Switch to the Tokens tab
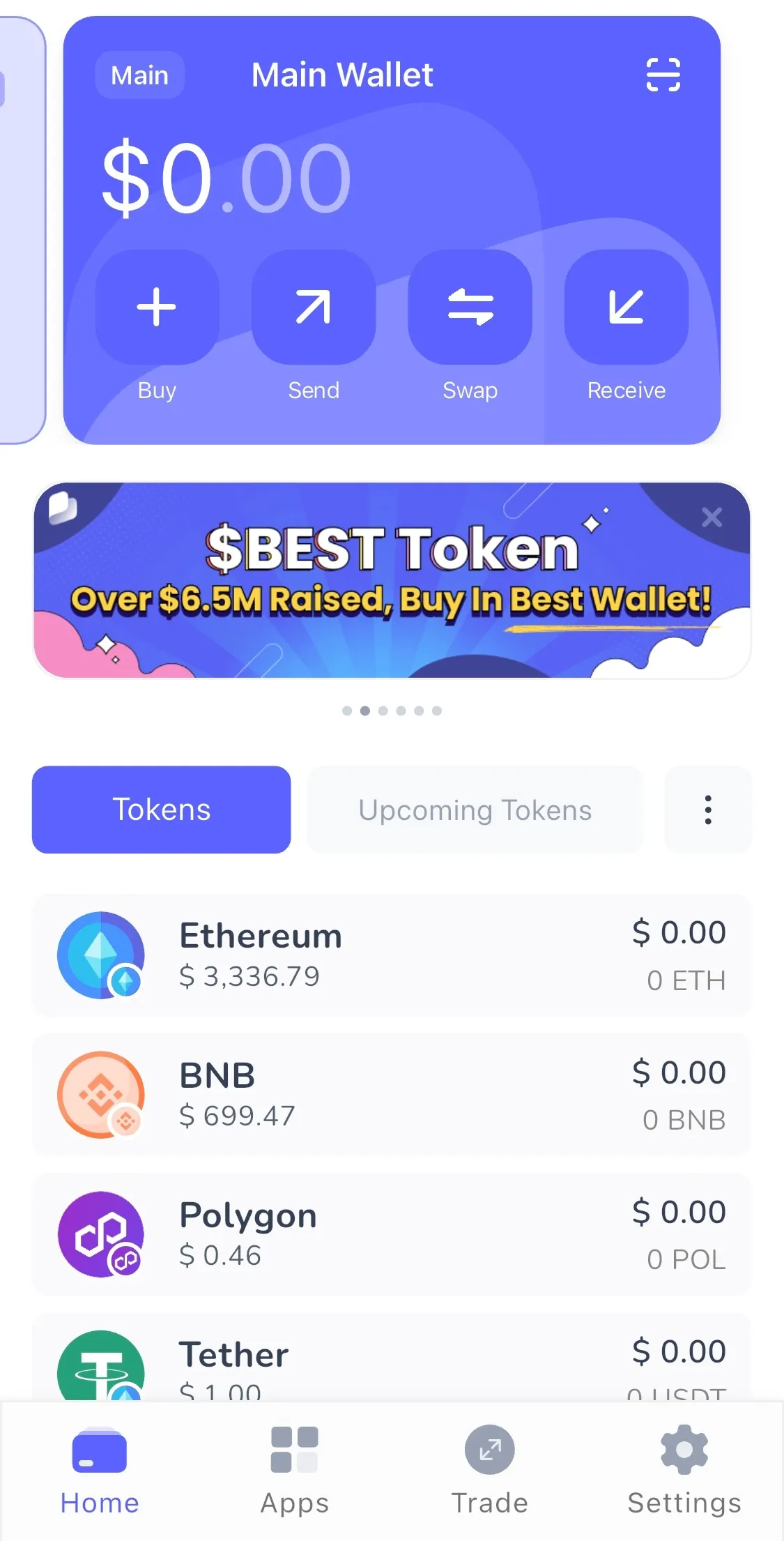784x1541 pixels. coord(162,810)
